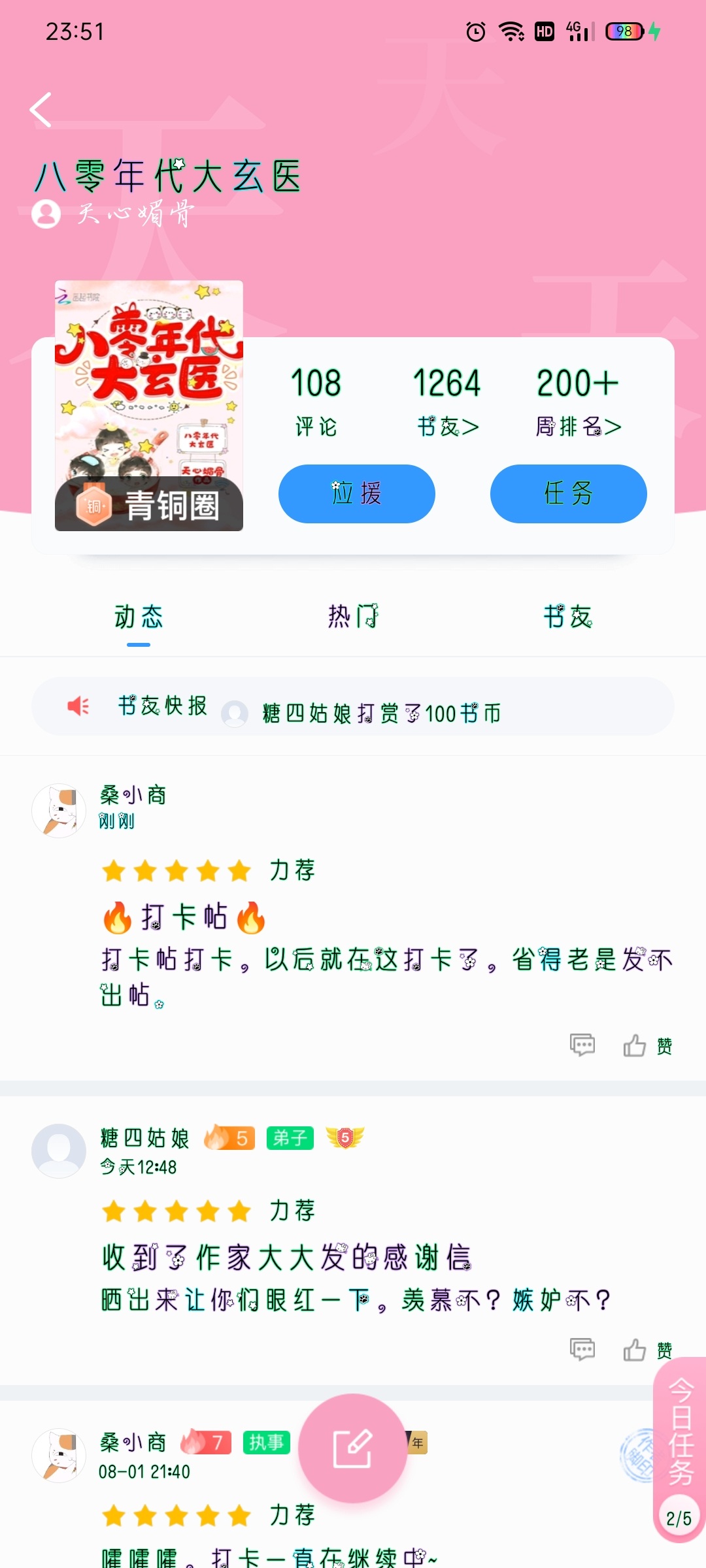Go back using the top-left arrow
706x1568 pixels.
(x=41, y=109)
